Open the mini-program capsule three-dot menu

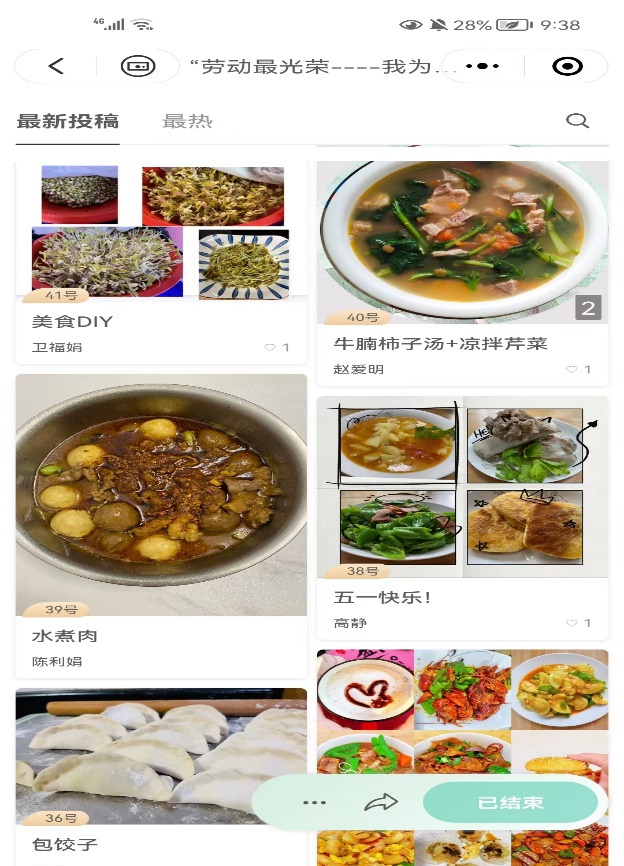(482, 66)
